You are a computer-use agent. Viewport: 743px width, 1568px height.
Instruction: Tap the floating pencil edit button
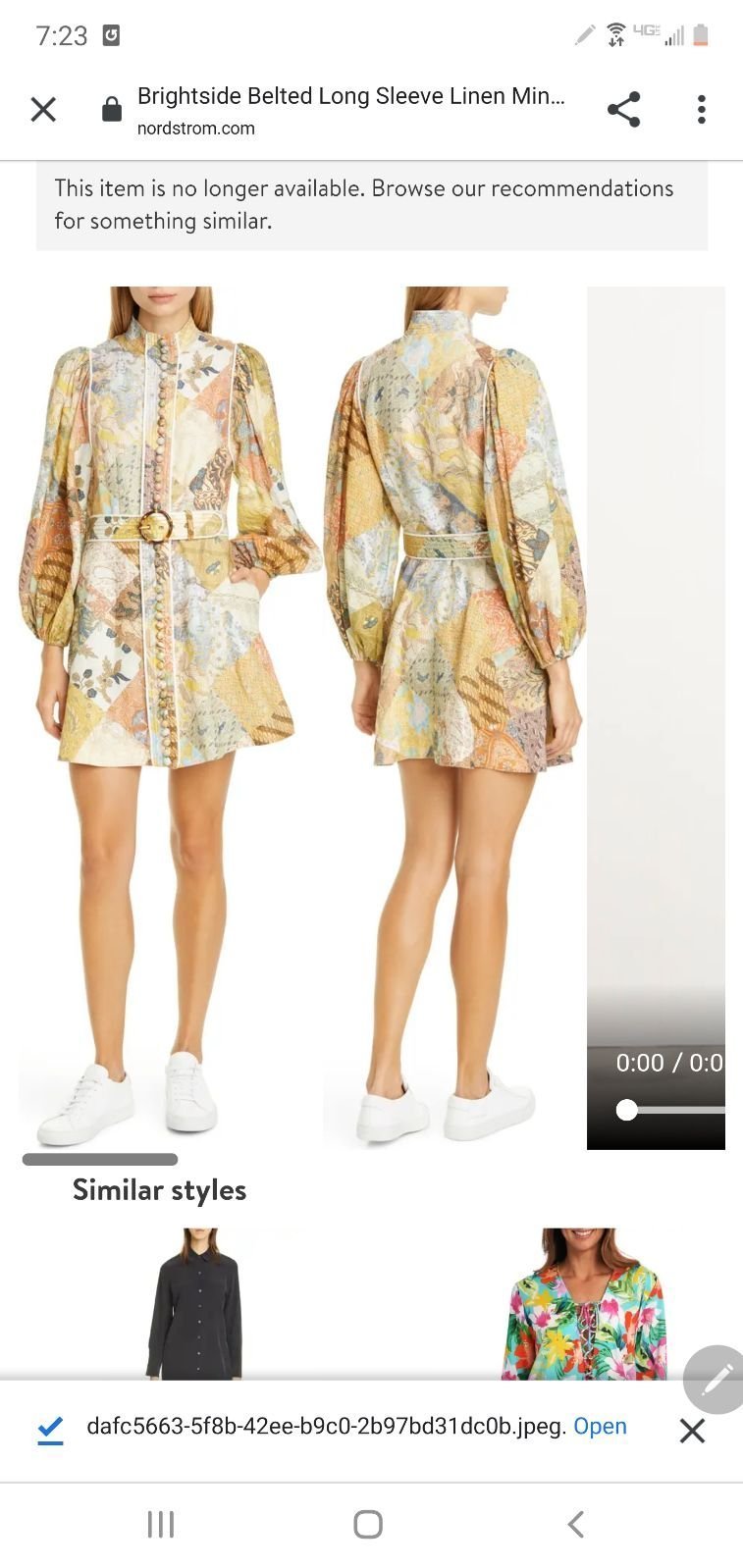716,1379
